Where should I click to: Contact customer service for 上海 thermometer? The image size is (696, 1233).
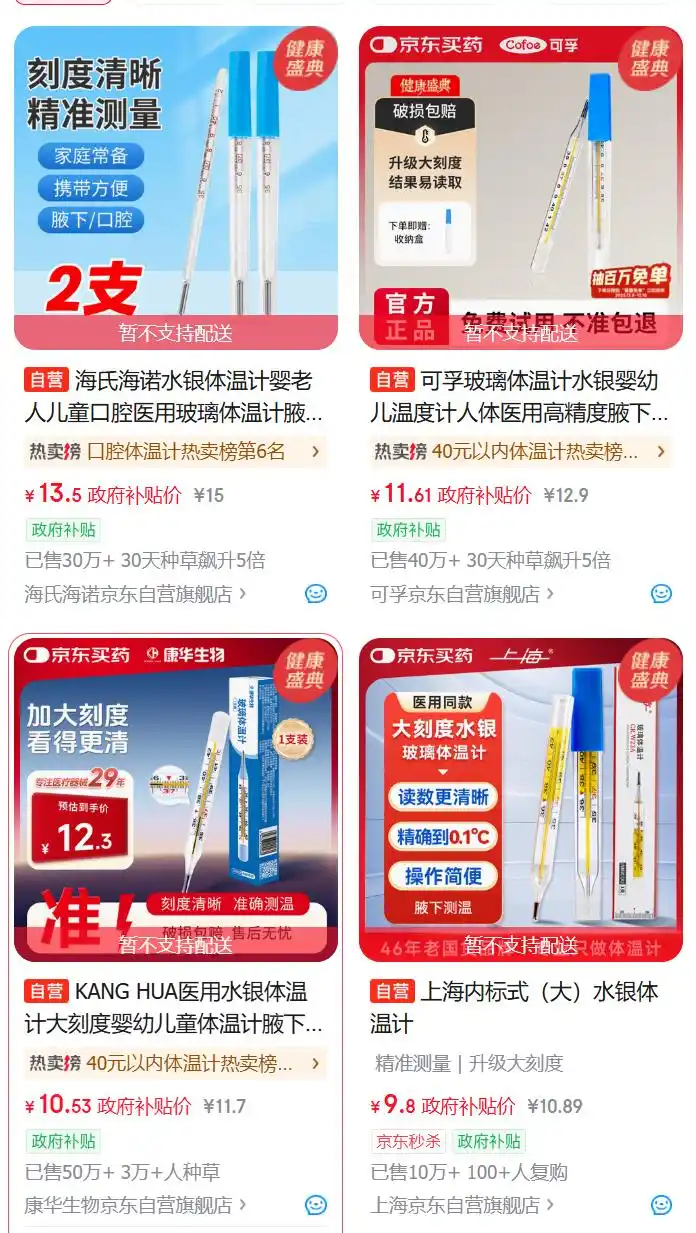(662, 1205)
